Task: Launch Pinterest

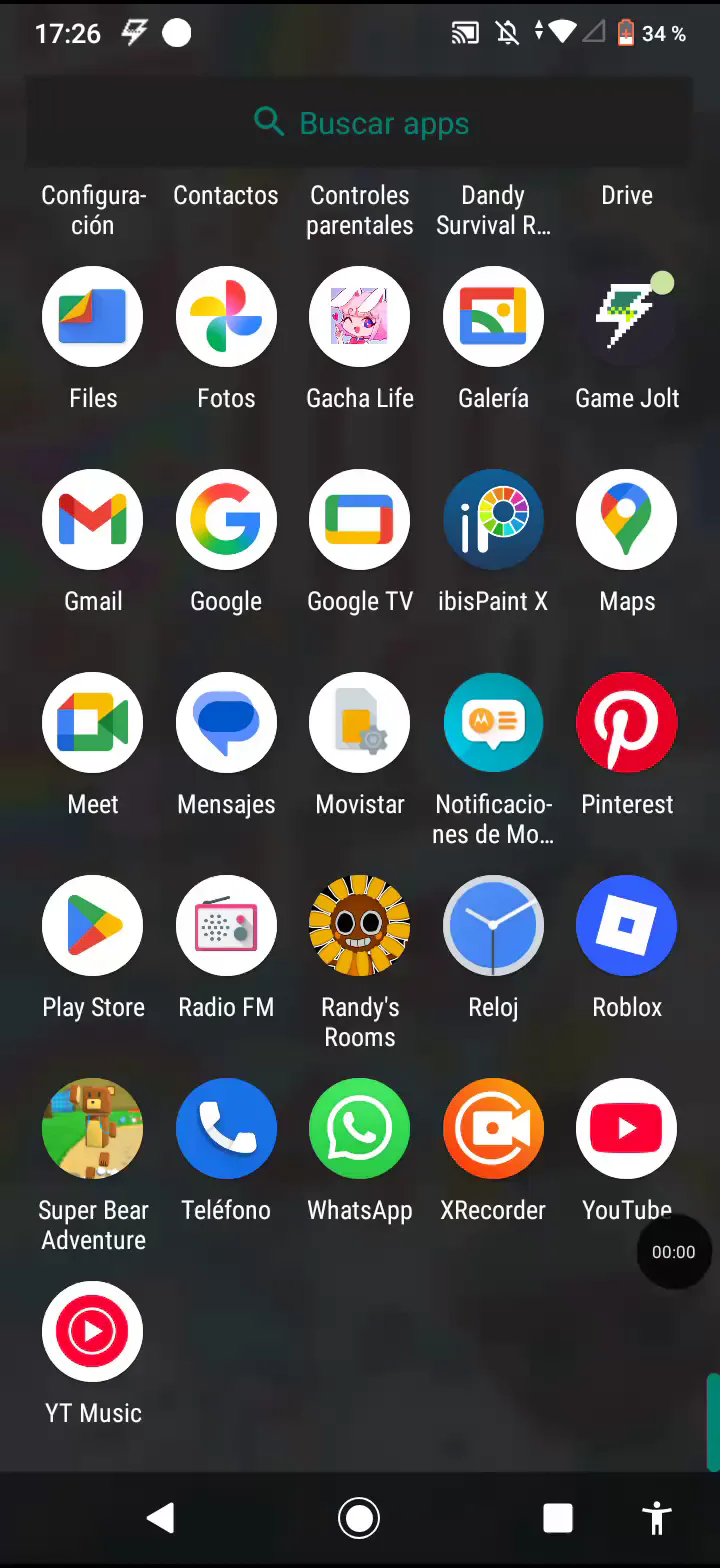Action: point(627,723)
